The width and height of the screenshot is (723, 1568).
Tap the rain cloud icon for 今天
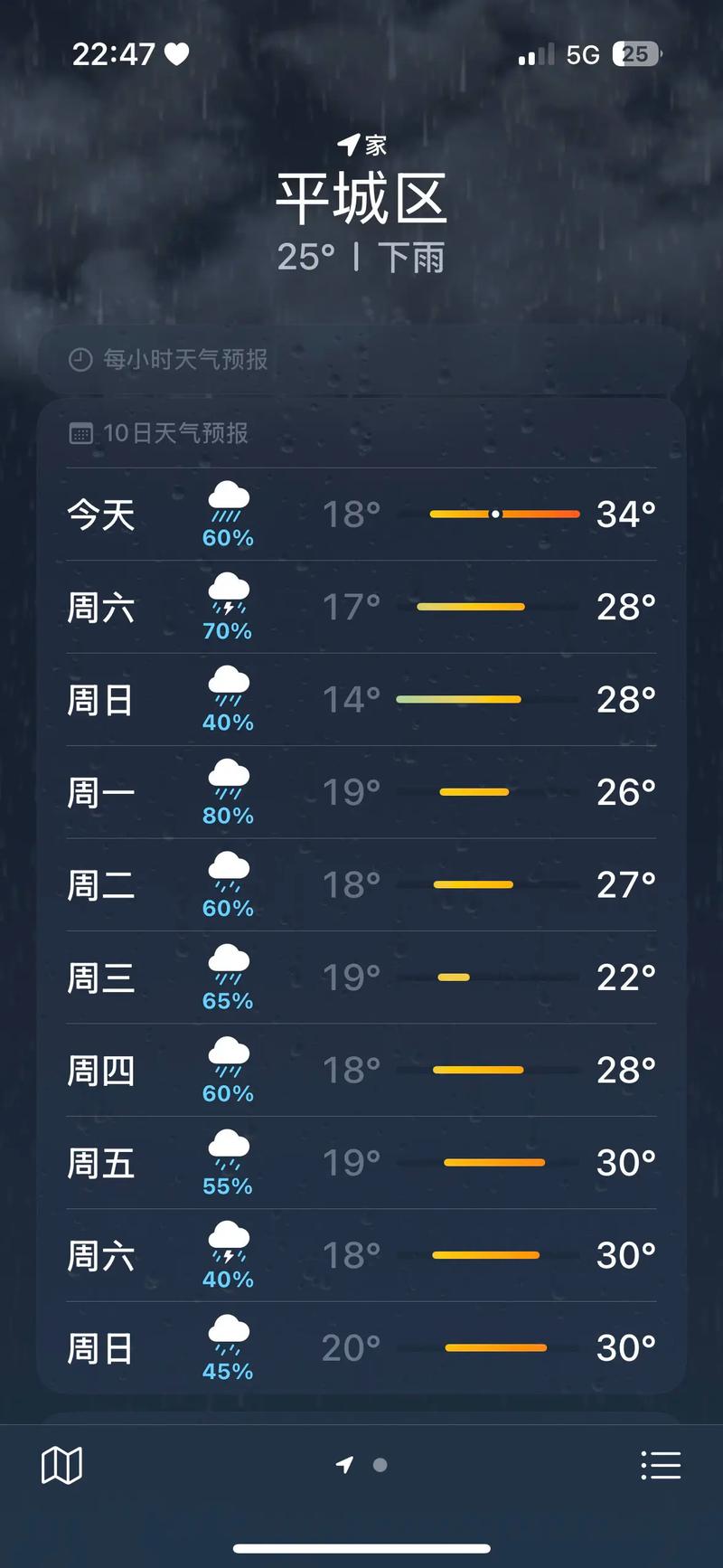coord(228,498)
